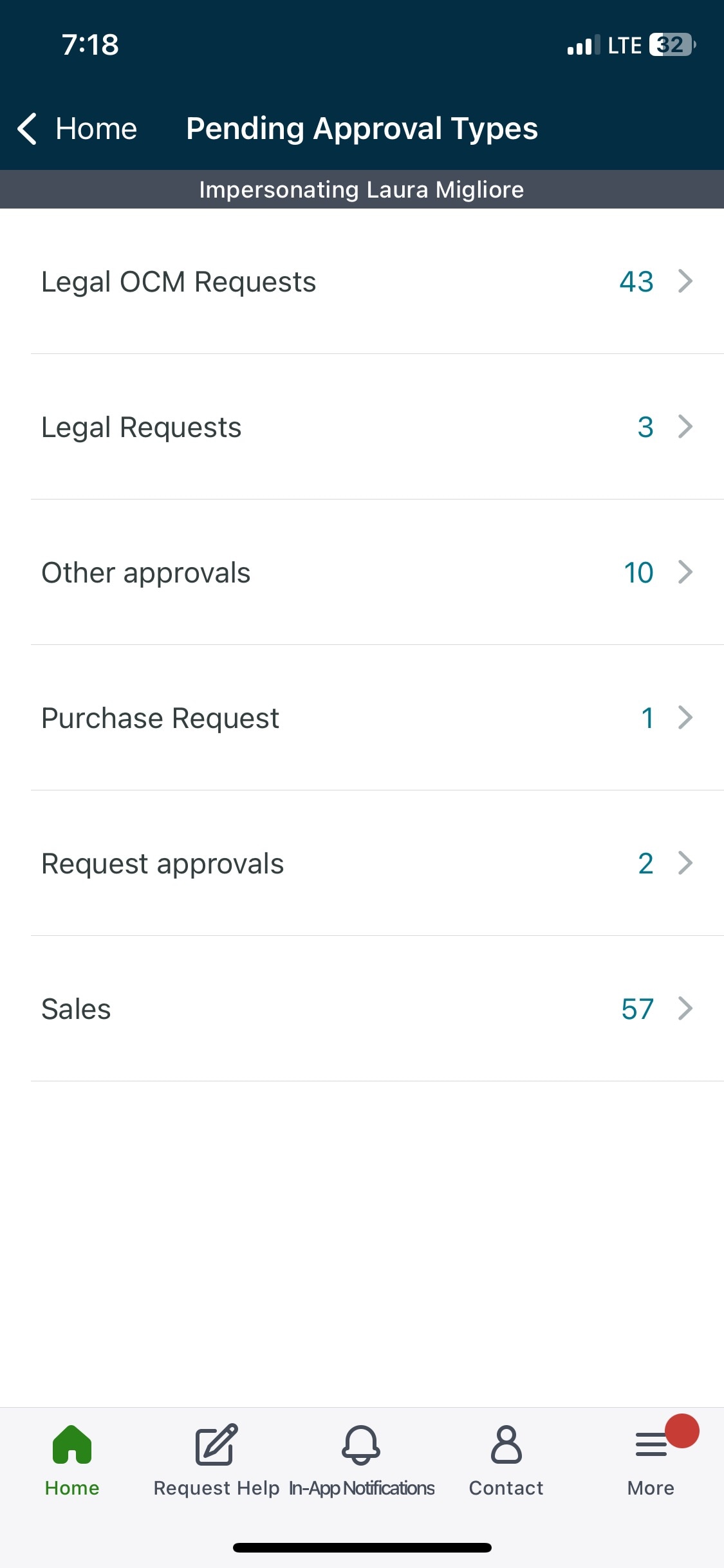Switch to the Home tab
The width and height of the screenshot is (724, 1568).
pos(72,1461)
